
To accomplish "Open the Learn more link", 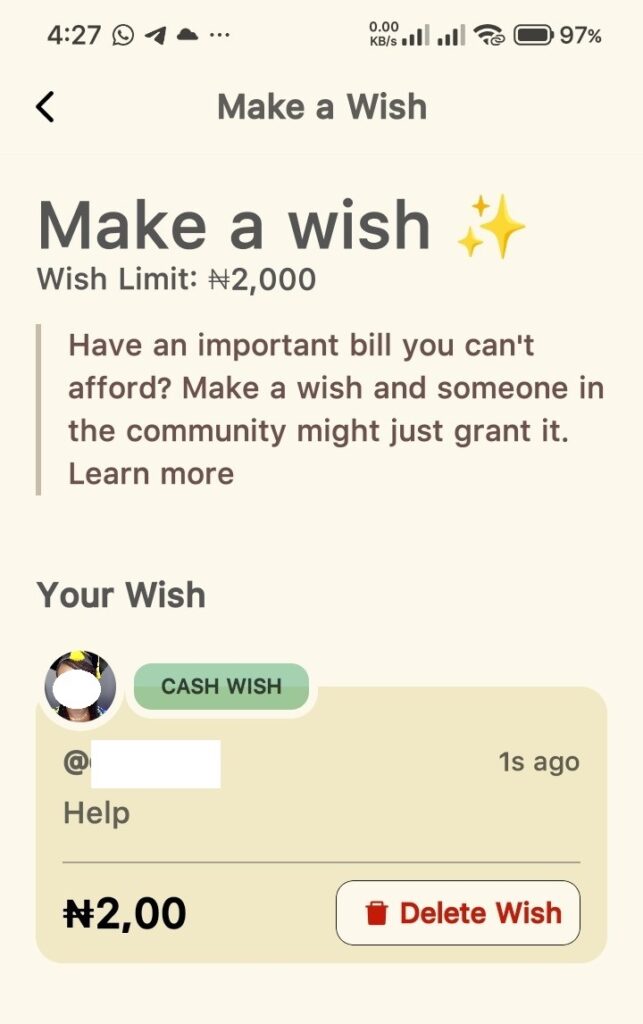I will [151, 473].
